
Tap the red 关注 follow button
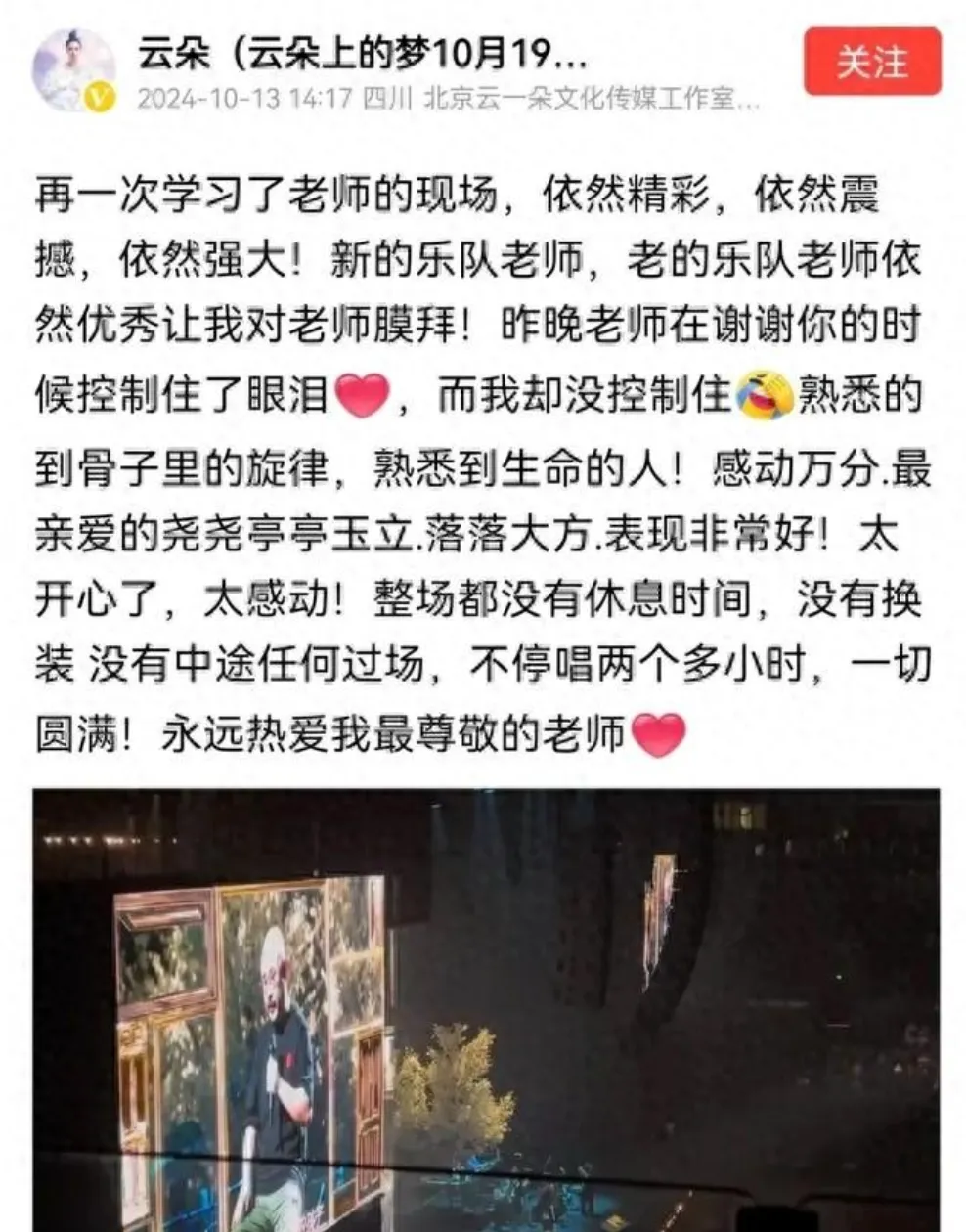click(872, 63)
